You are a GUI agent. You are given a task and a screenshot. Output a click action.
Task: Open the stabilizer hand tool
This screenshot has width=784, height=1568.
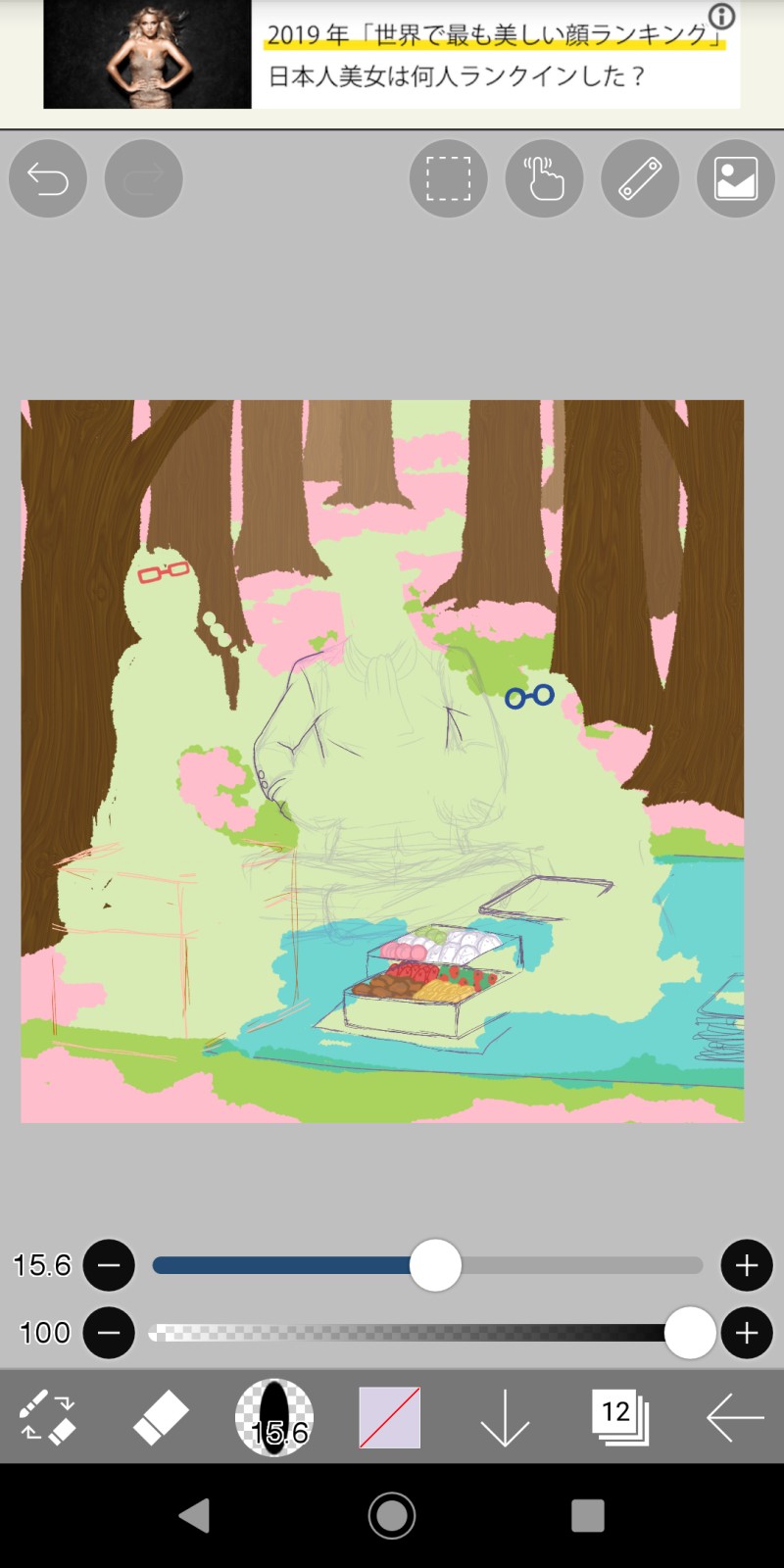point(544,178)
